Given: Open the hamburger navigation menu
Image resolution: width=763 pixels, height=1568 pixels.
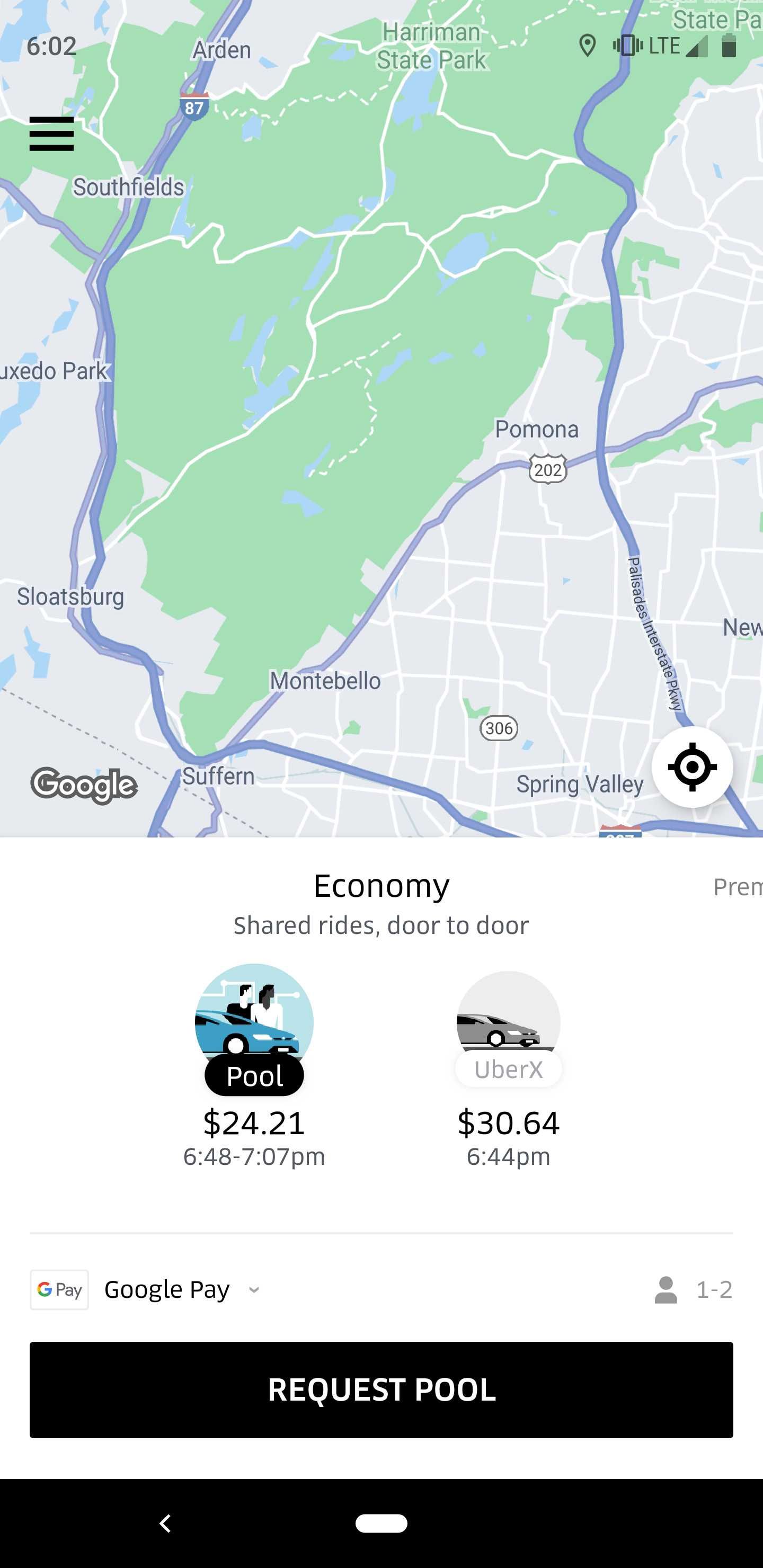Looking at the screenshot, I should point(52,134).
